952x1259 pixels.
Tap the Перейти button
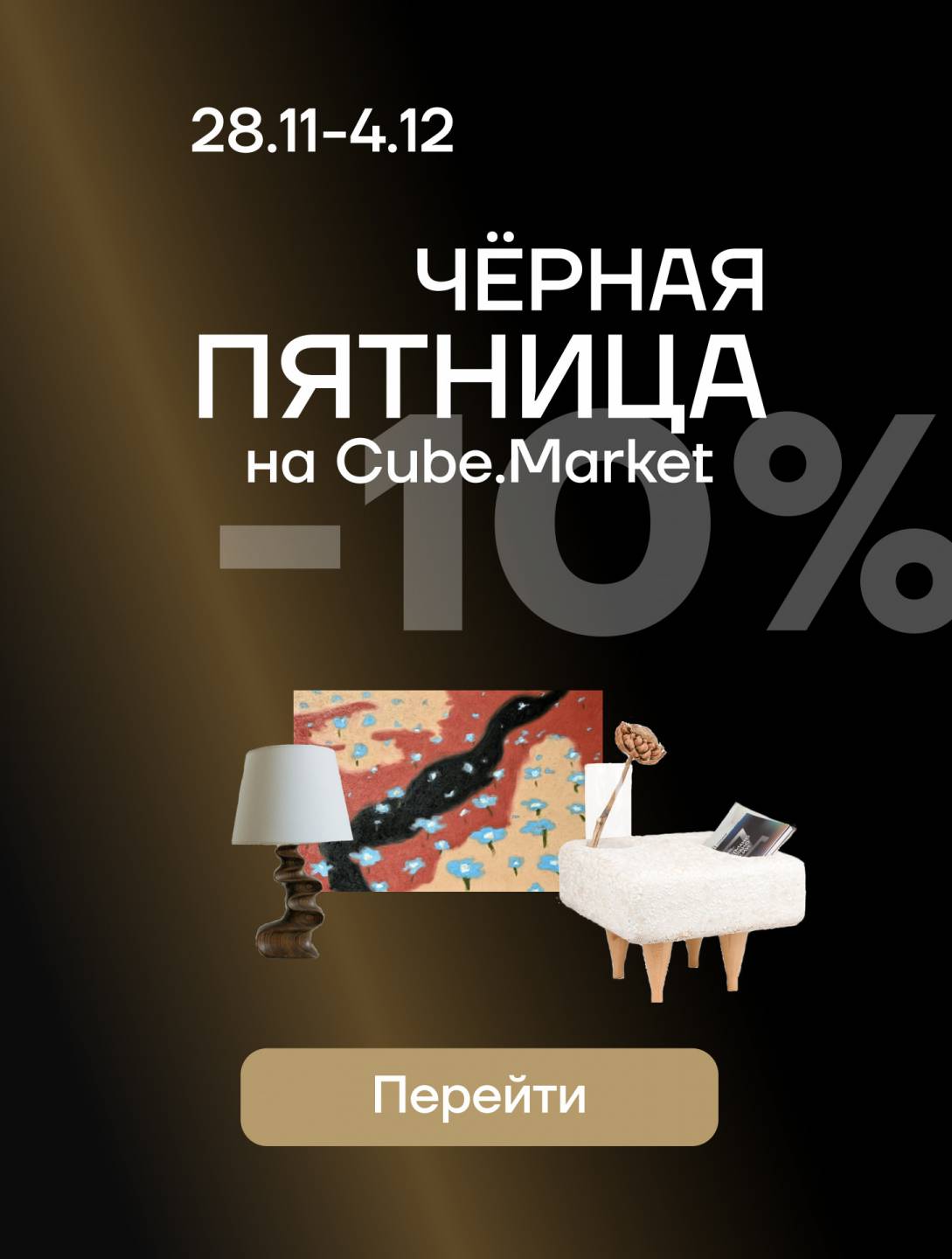click(479, 1096)
